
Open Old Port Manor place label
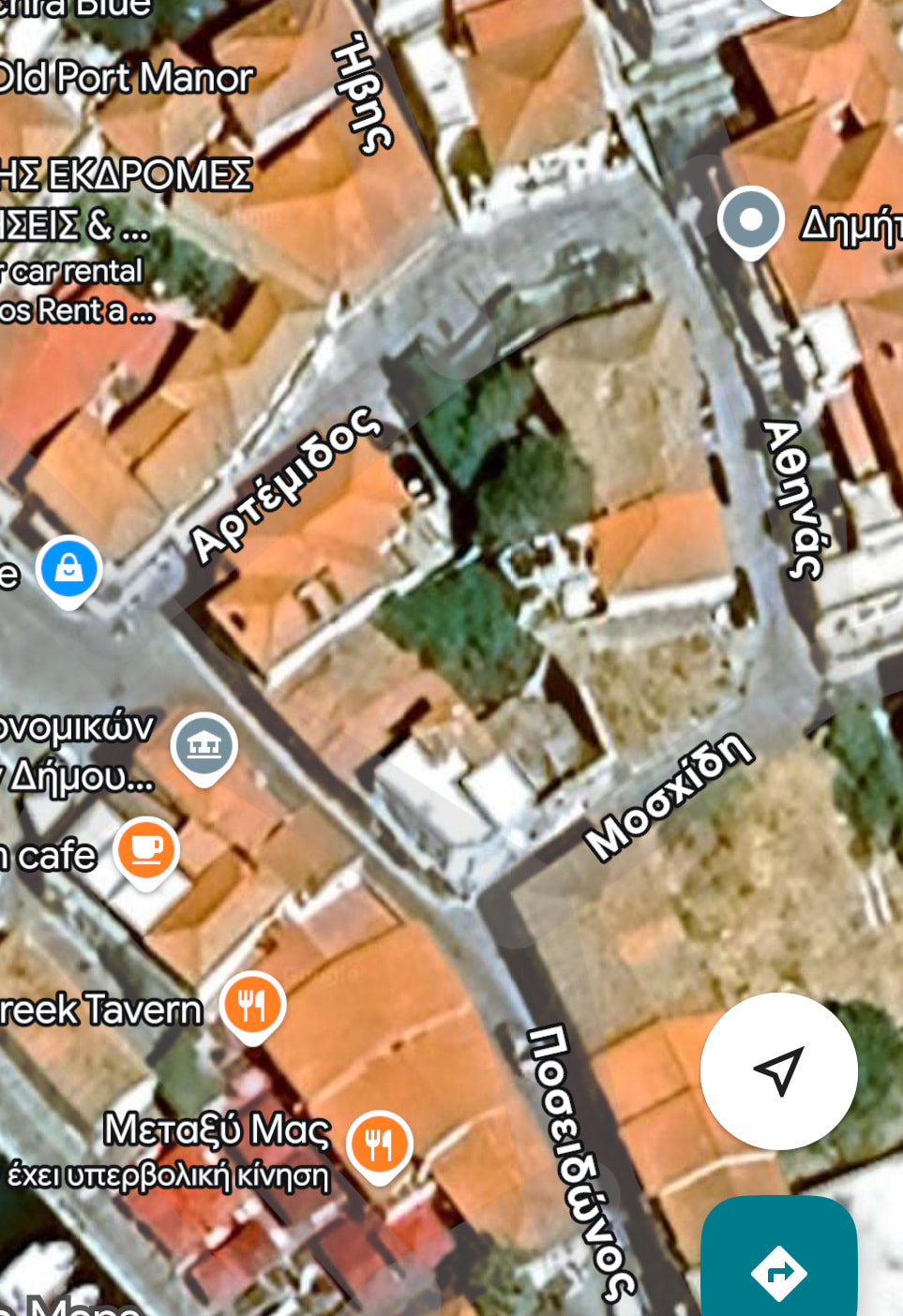point(127,78)
